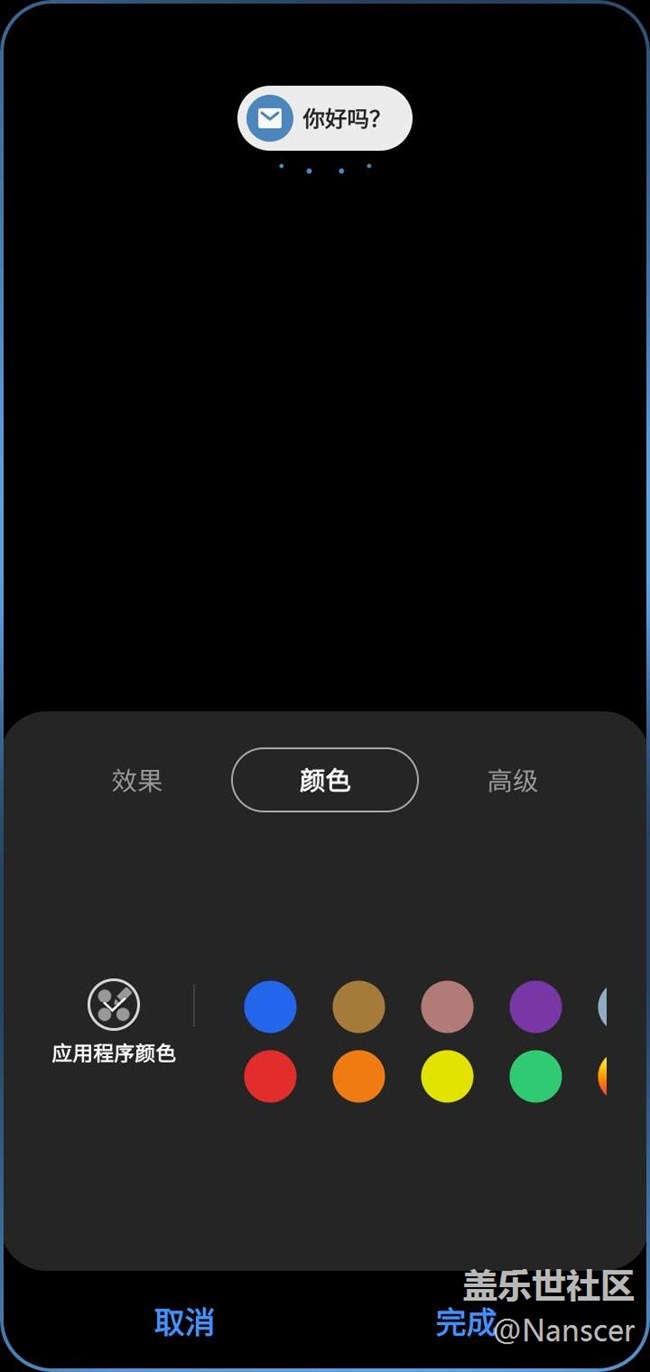
Task: Pick the yellow color swatch
Action: click(x=447, y=1077)
